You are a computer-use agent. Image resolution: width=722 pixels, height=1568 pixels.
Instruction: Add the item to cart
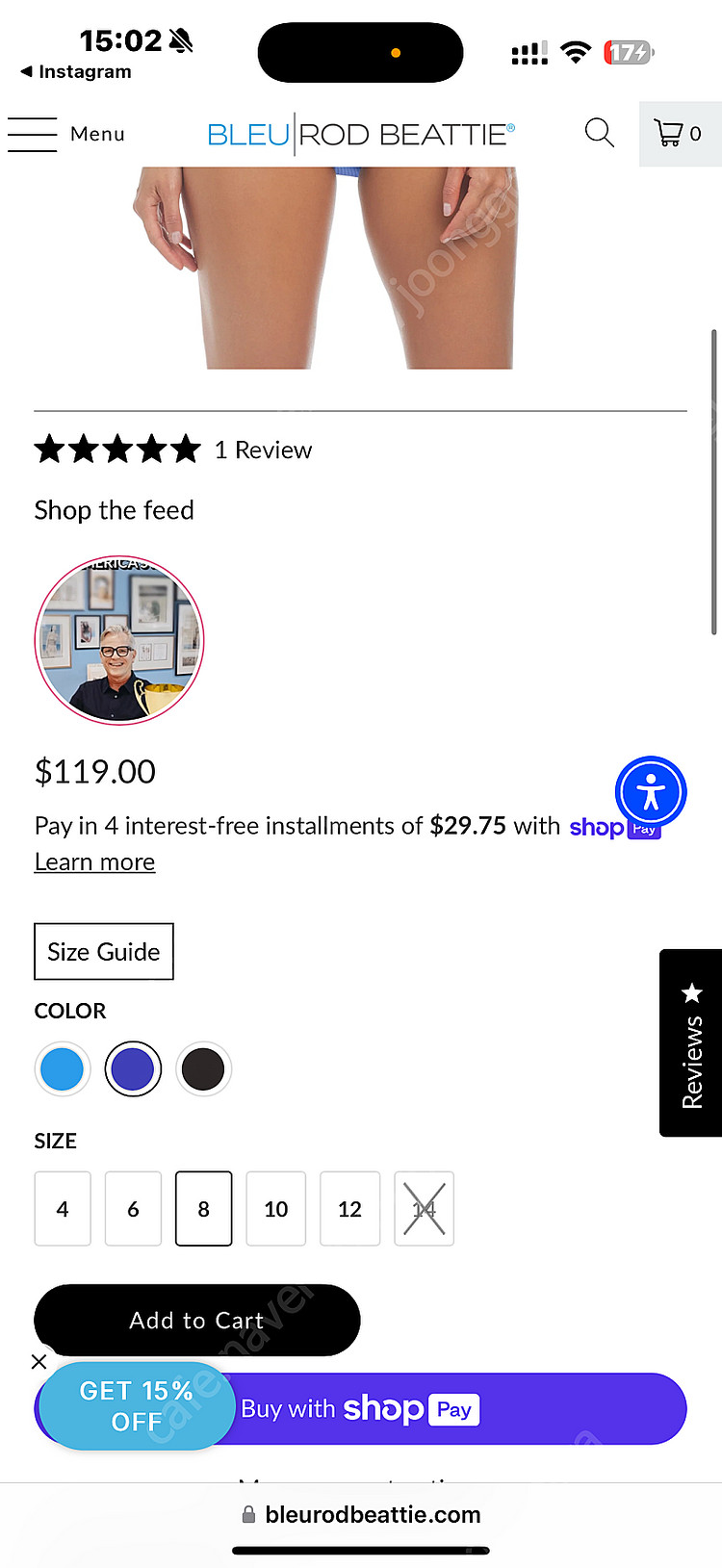point(196,1320)
